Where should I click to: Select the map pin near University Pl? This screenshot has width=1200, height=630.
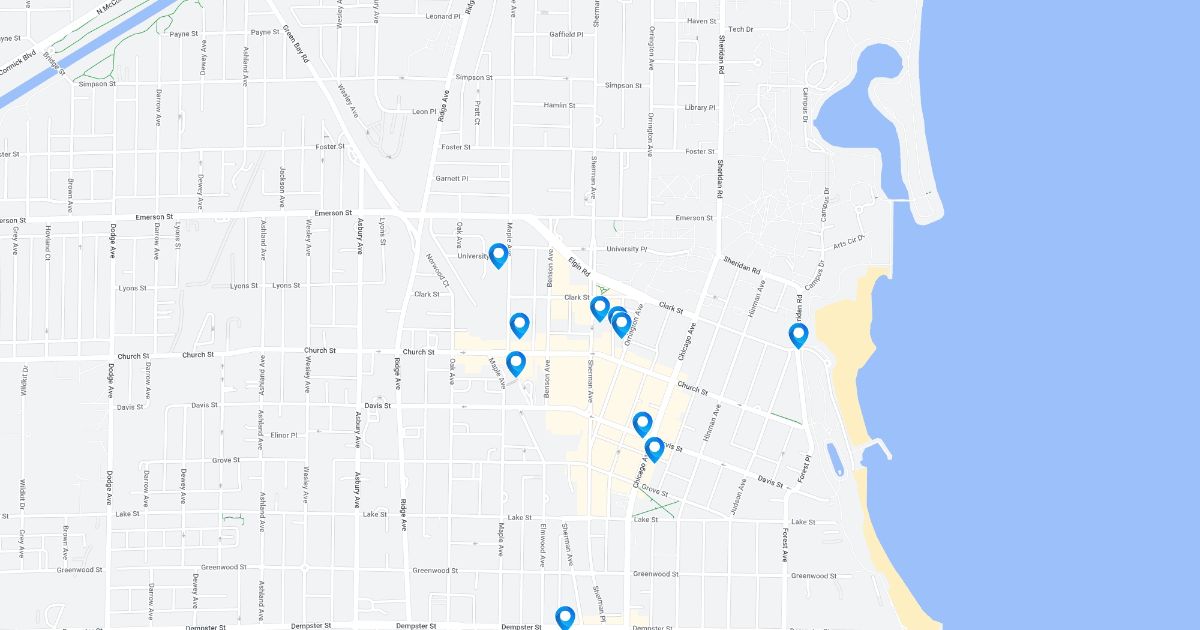click(x=498, y=255)
